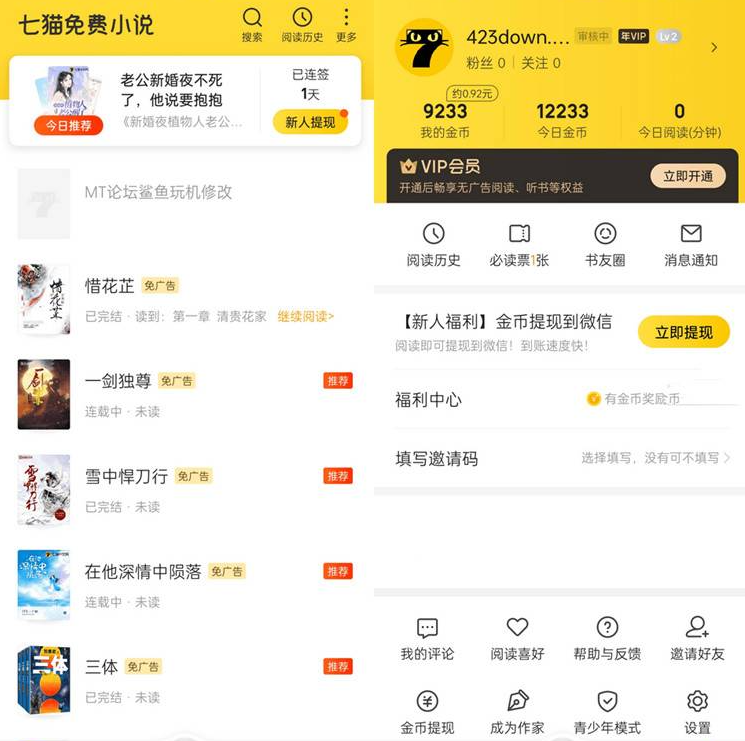Viewport: 745px width, 741px height.
Task: Open the 更多 overflow menu
Action: (x=346, y=24)
